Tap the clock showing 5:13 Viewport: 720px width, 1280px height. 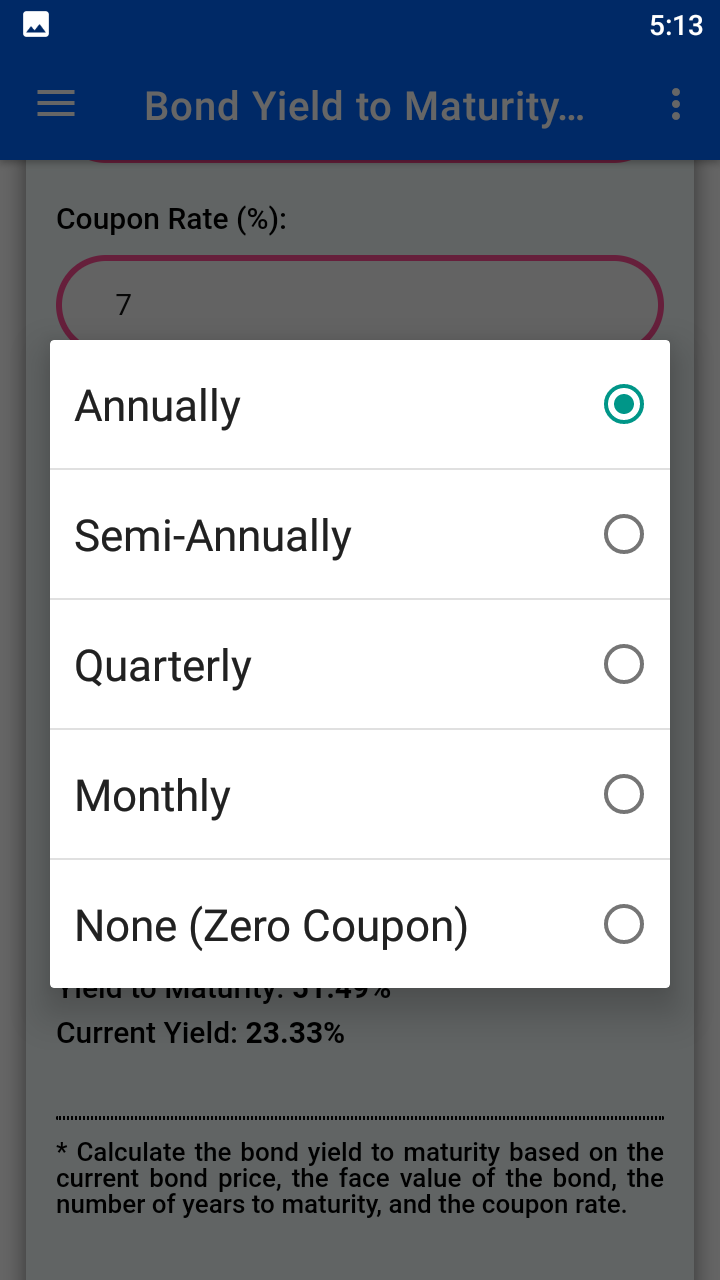(x=677, y=24)
